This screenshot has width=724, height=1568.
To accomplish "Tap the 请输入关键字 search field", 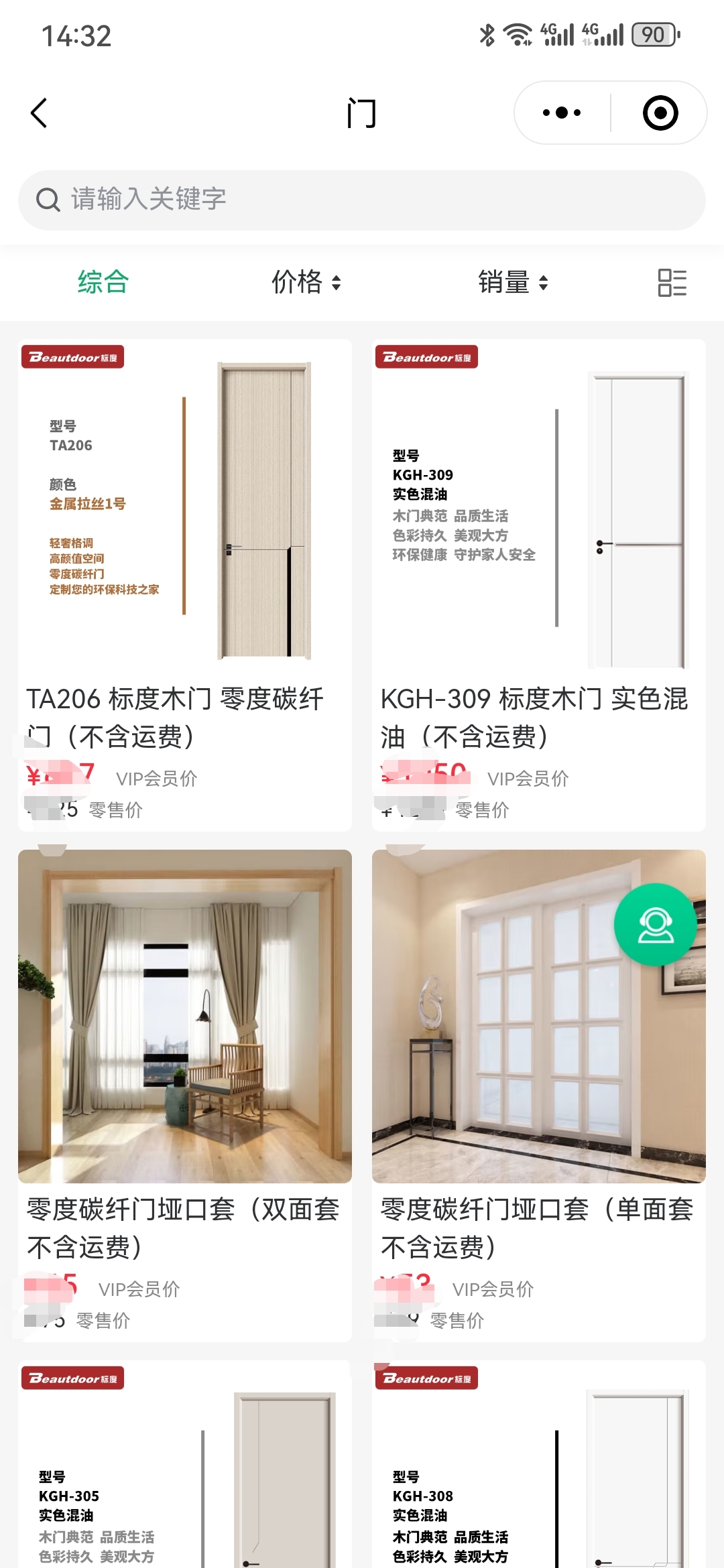I will tap(362, 200).
